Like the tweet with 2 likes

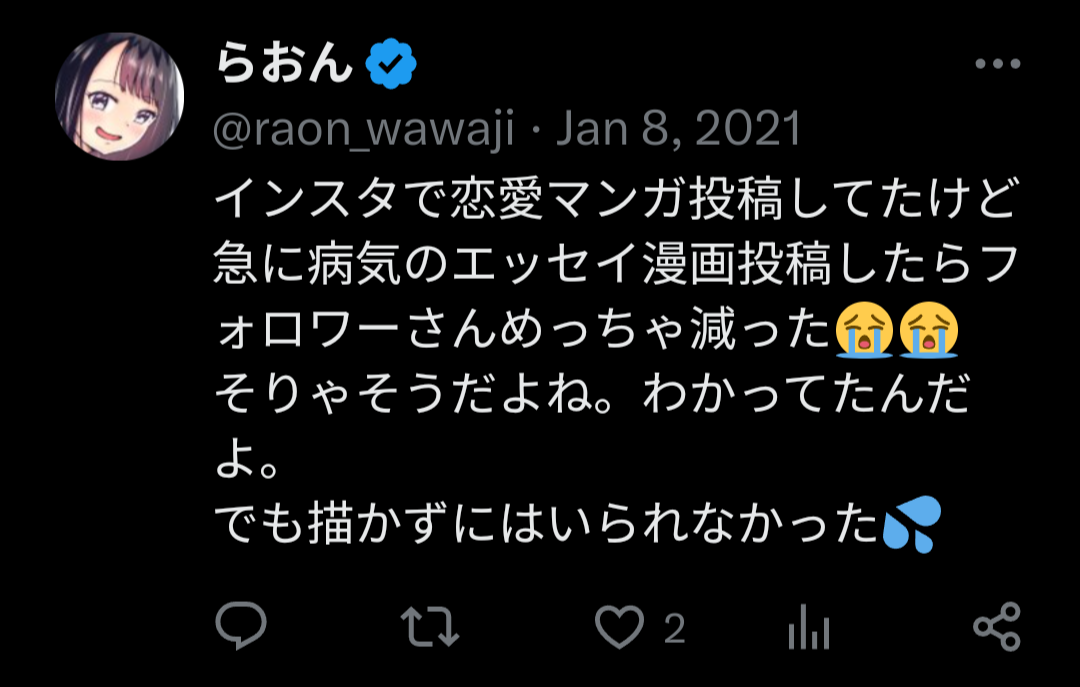pyautogui.click(x=619, y=628)
